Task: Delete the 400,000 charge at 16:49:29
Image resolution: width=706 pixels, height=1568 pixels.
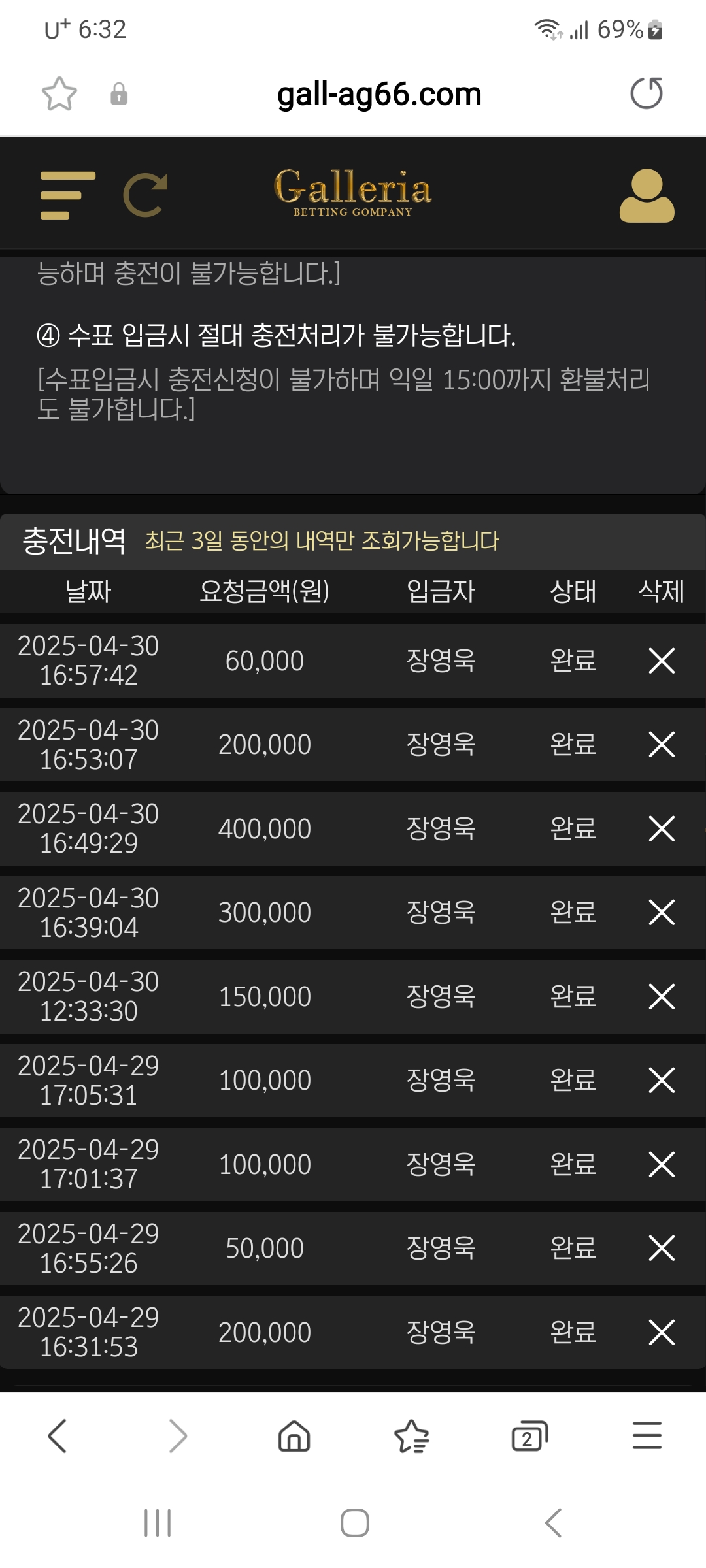Action: [661, 828]
